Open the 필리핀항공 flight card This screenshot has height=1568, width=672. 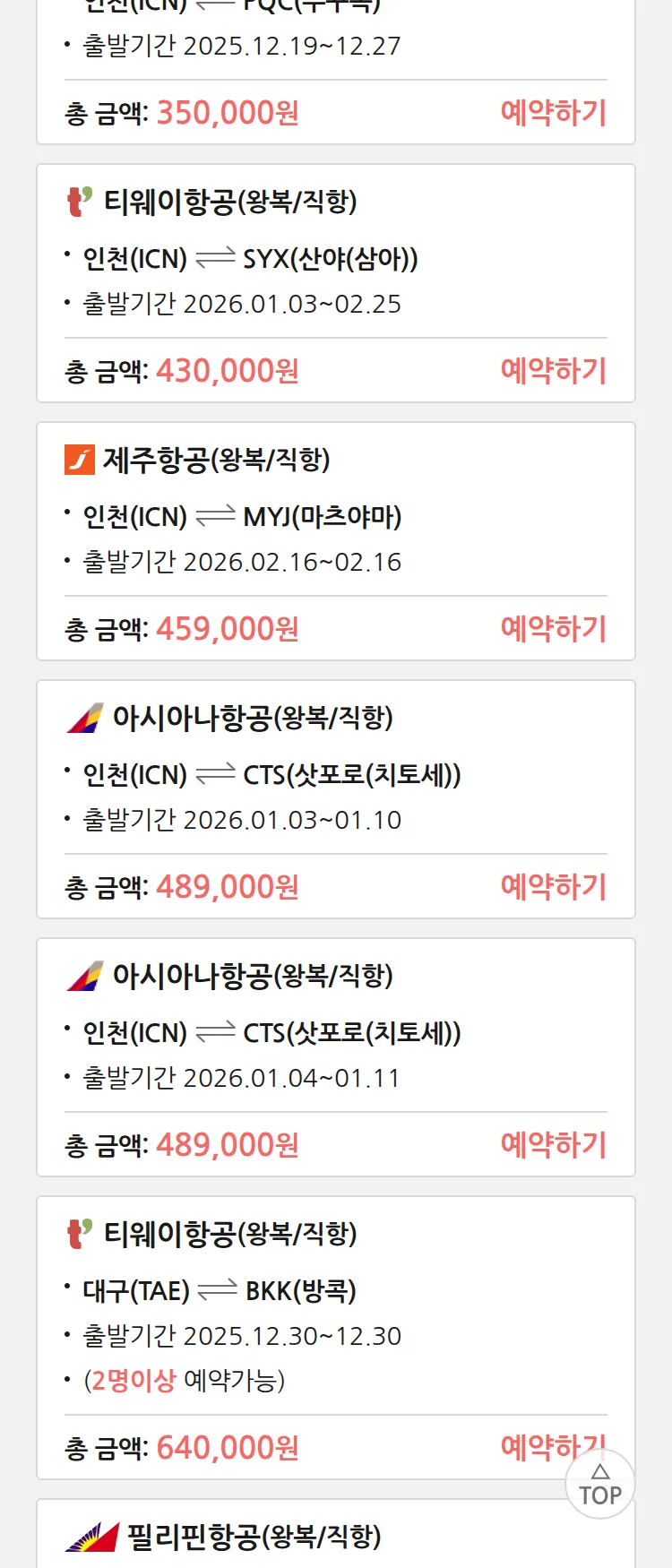pyautogui.click(x=254, y=1538)
